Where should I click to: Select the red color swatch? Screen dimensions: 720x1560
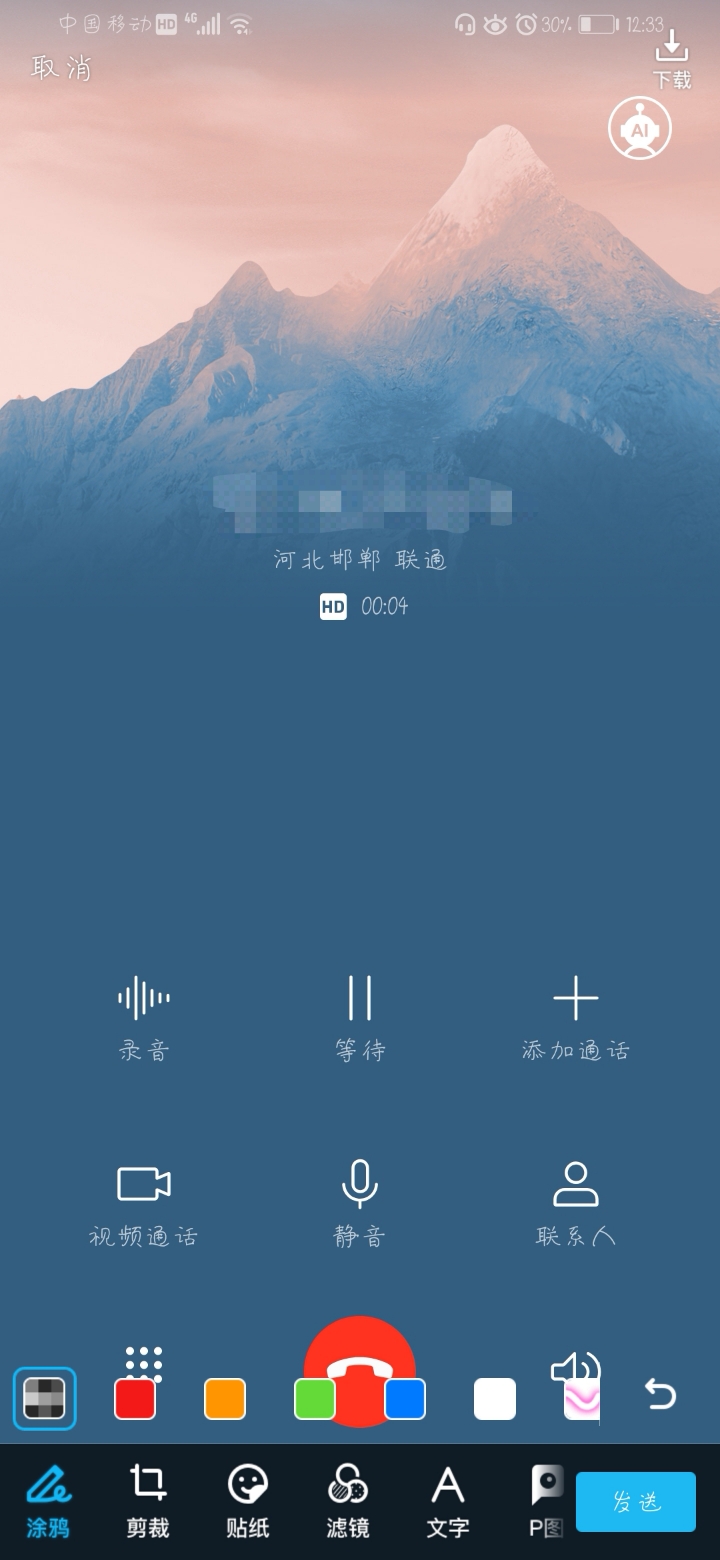click(x=134, y=1400)
